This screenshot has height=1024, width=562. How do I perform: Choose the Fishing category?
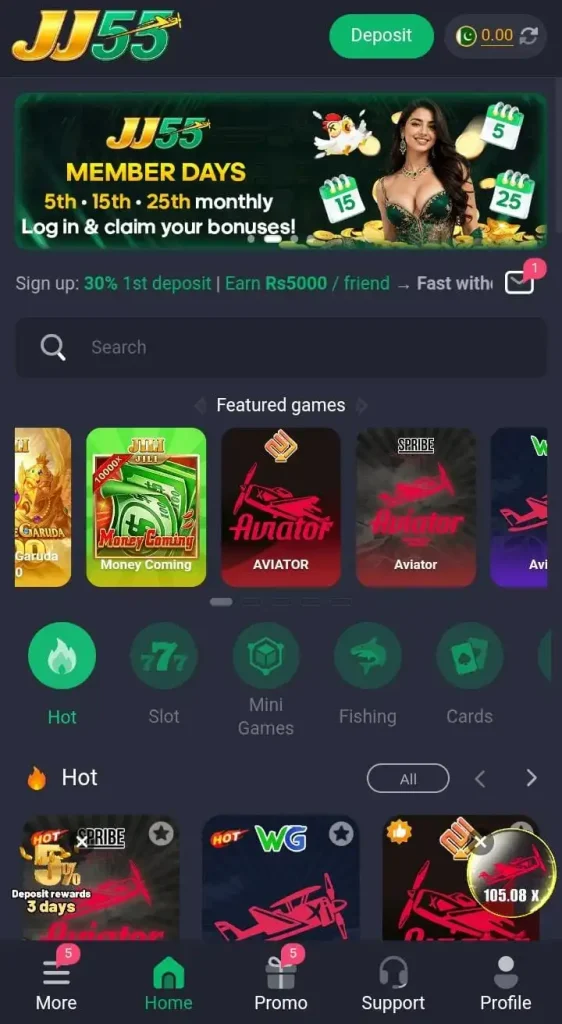pos(367,674)
